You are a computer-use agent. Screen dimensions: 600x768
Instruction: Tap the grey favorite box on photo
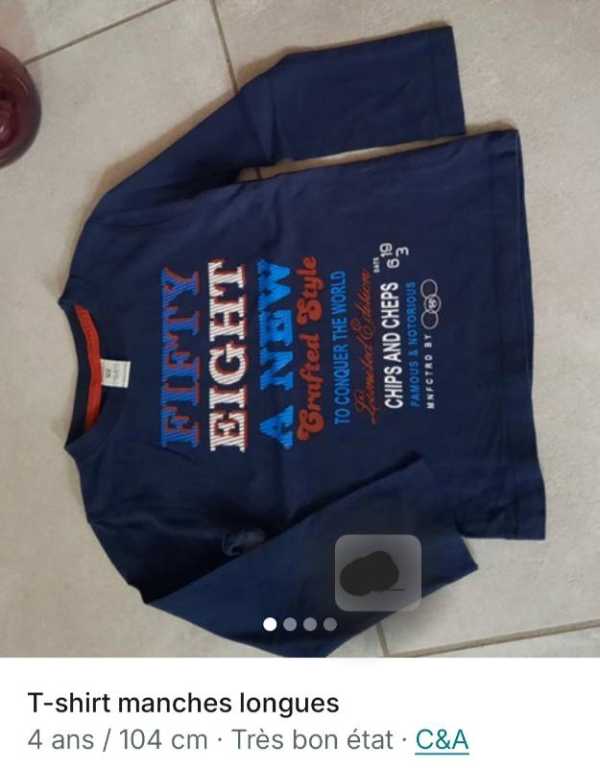pos(377,573)
